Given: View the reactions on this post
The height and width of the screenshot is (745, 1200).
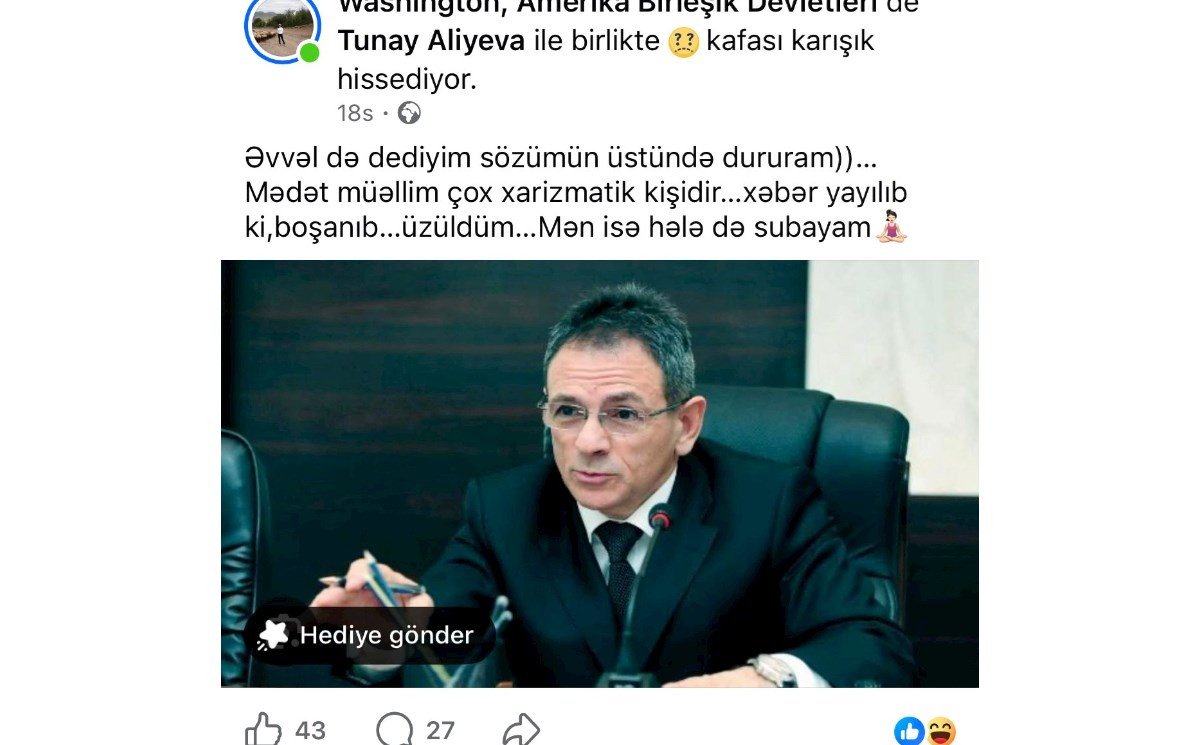Looking at the screenshot, I should click(924, 731).
